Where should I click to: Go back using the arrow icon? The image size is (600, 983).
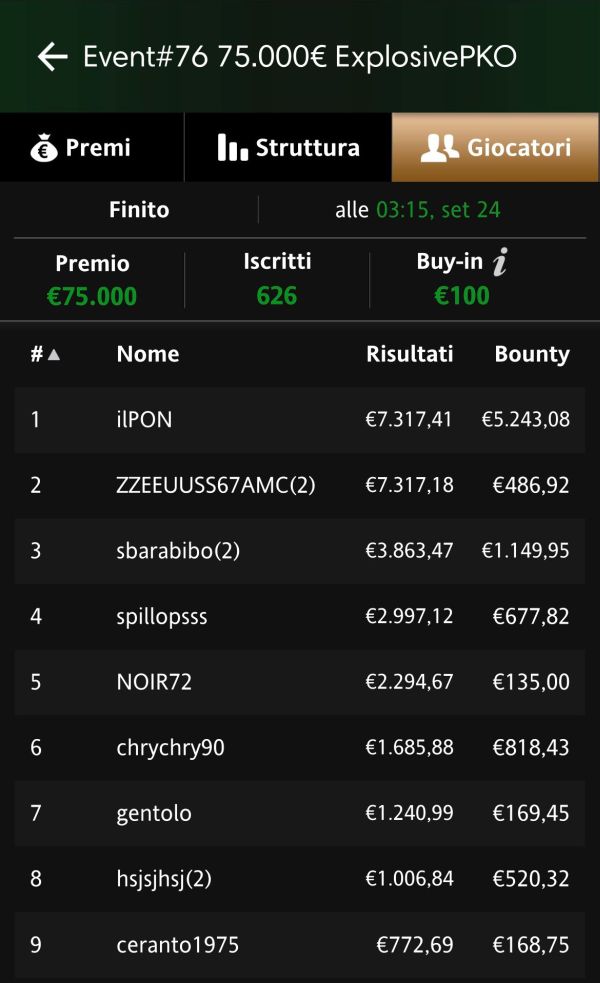[53, 56]
